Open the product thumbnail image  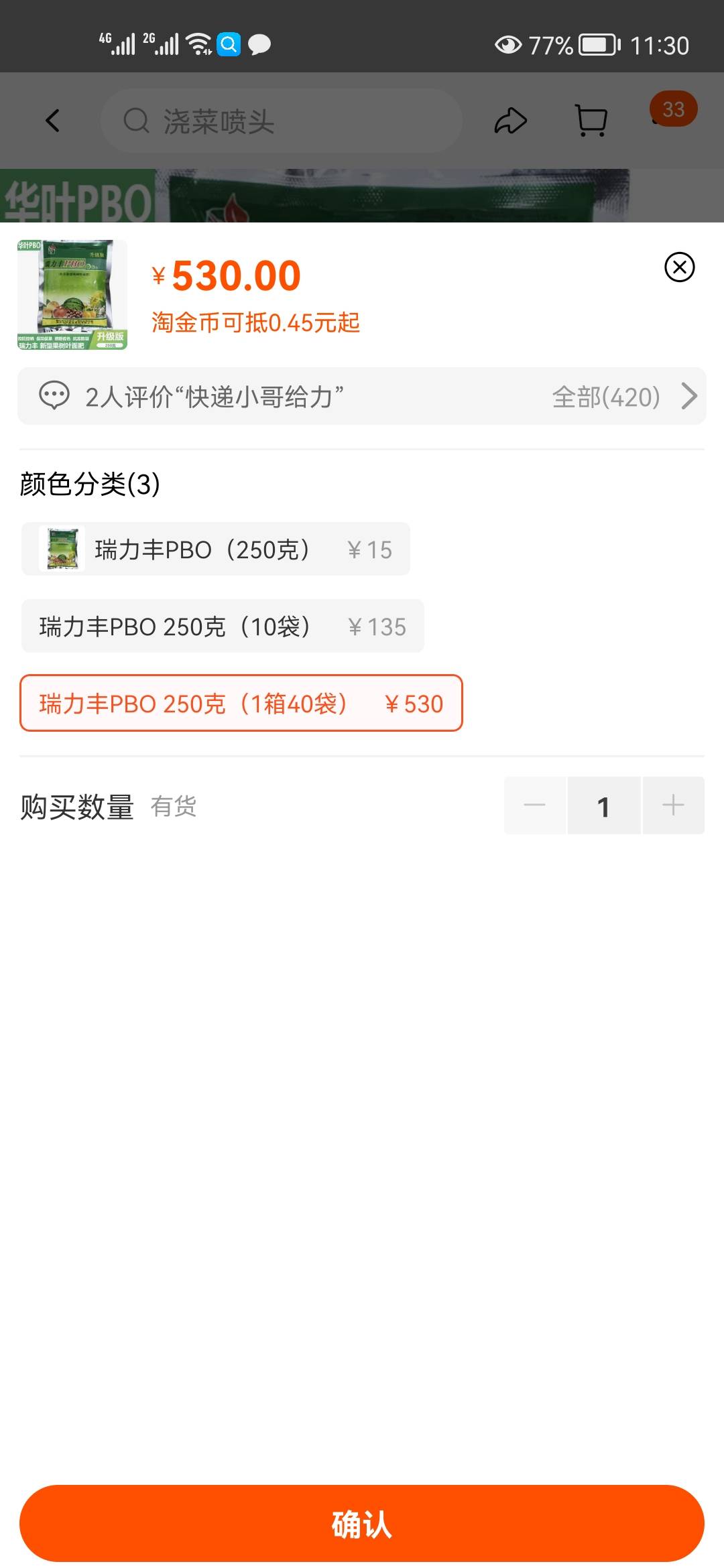coord(72,295)
